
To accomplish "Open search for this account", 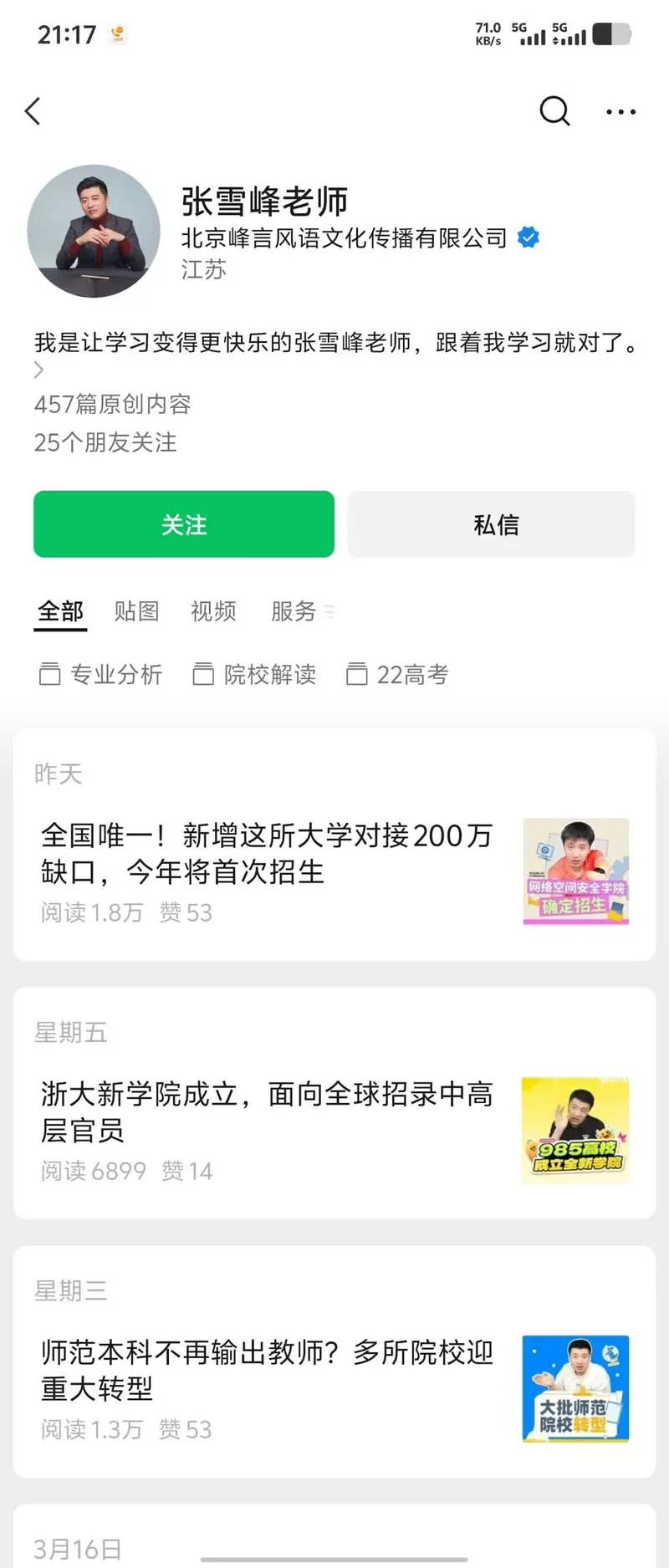I will 554,110.
